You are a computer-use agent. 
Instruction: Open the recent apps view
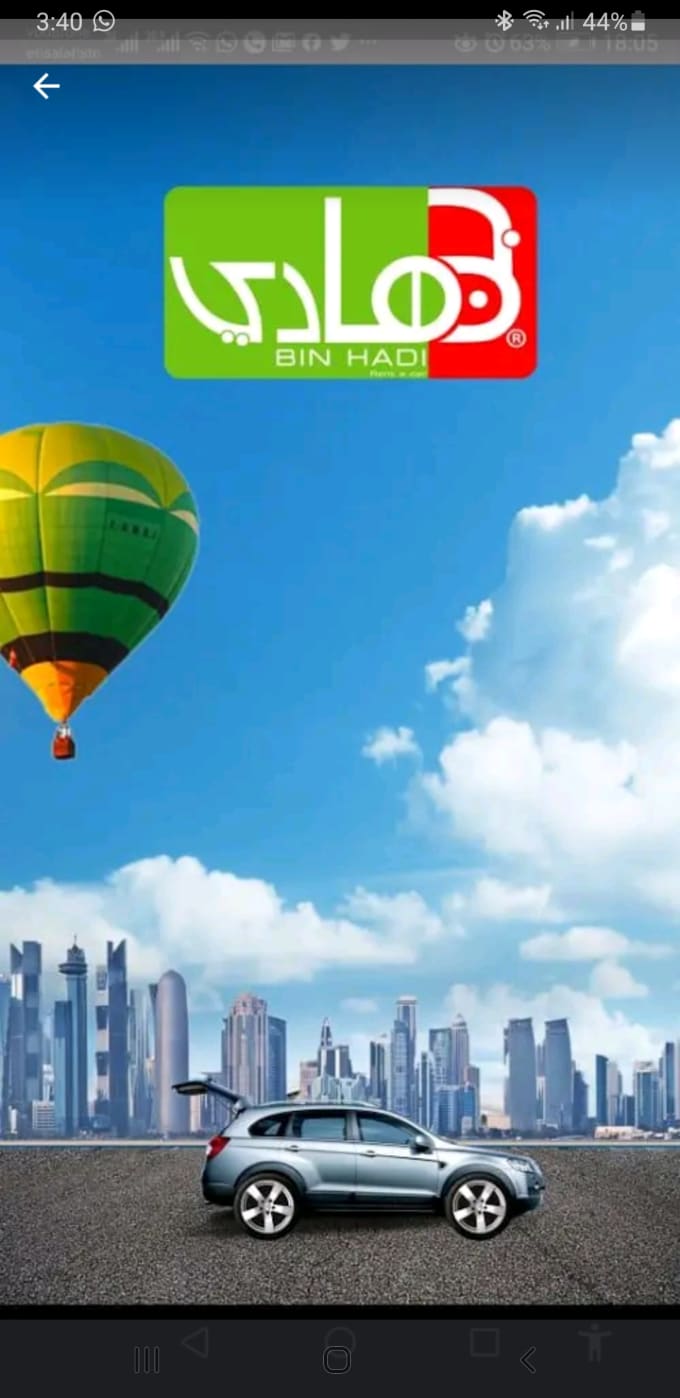pyautogui.click(x=146, y=1359)
